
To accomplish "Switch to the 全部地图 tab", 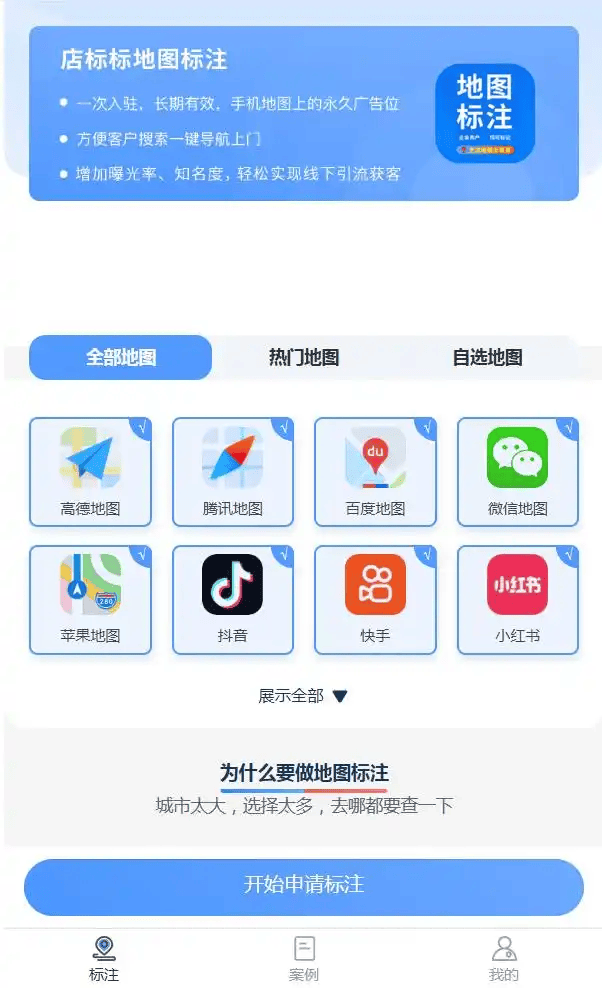I will [121, 357].
